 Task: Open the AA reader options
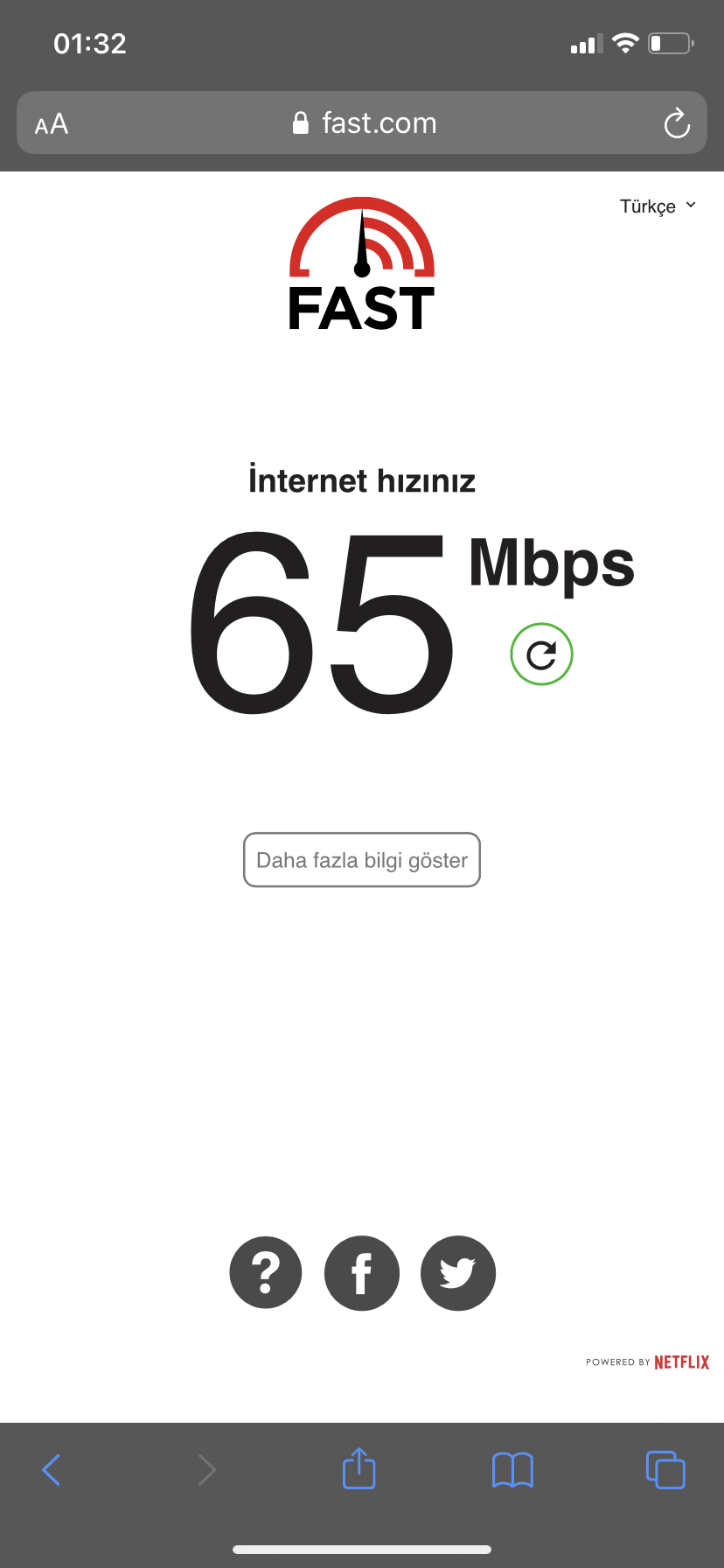click(52, 124)
